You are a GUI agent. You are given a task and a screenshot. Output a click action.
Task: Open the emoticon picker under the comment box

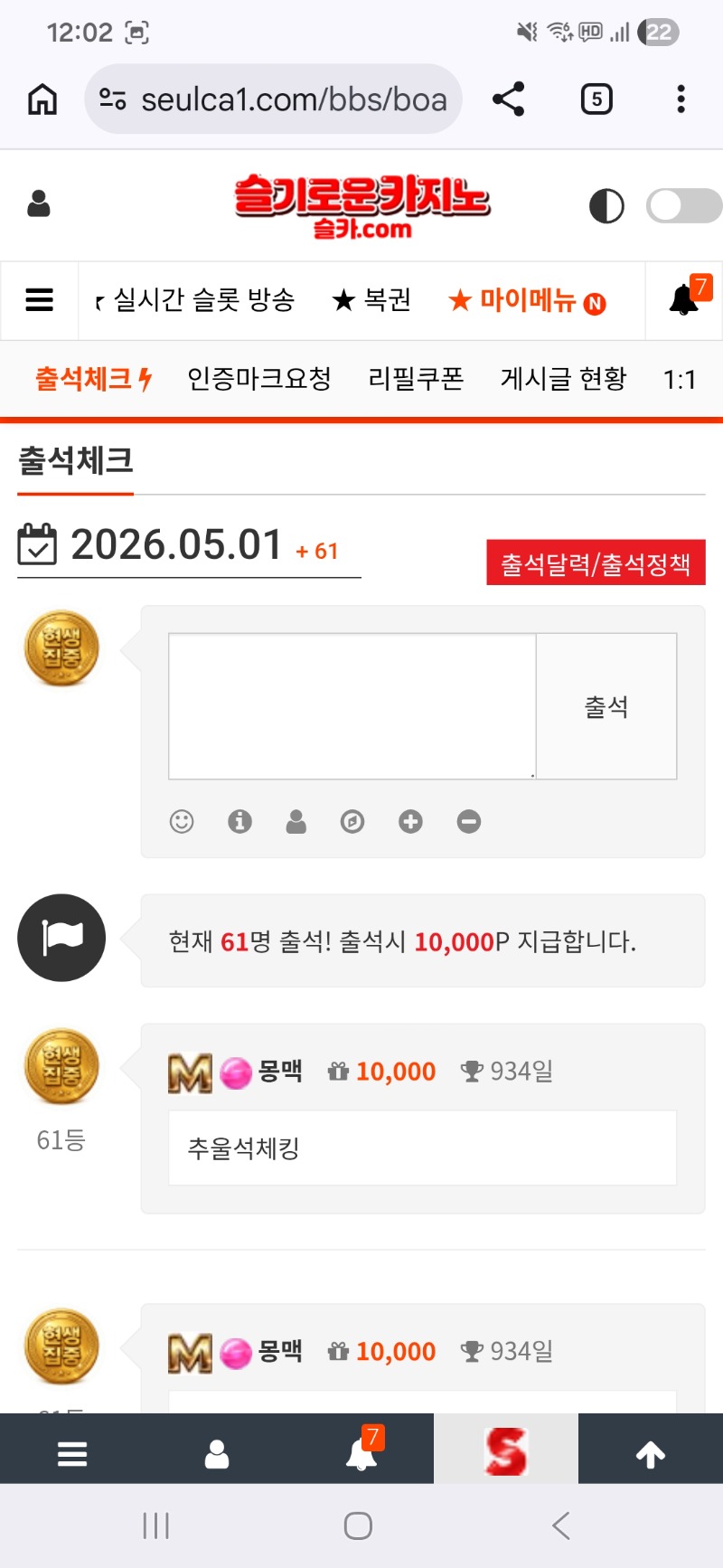182,821
